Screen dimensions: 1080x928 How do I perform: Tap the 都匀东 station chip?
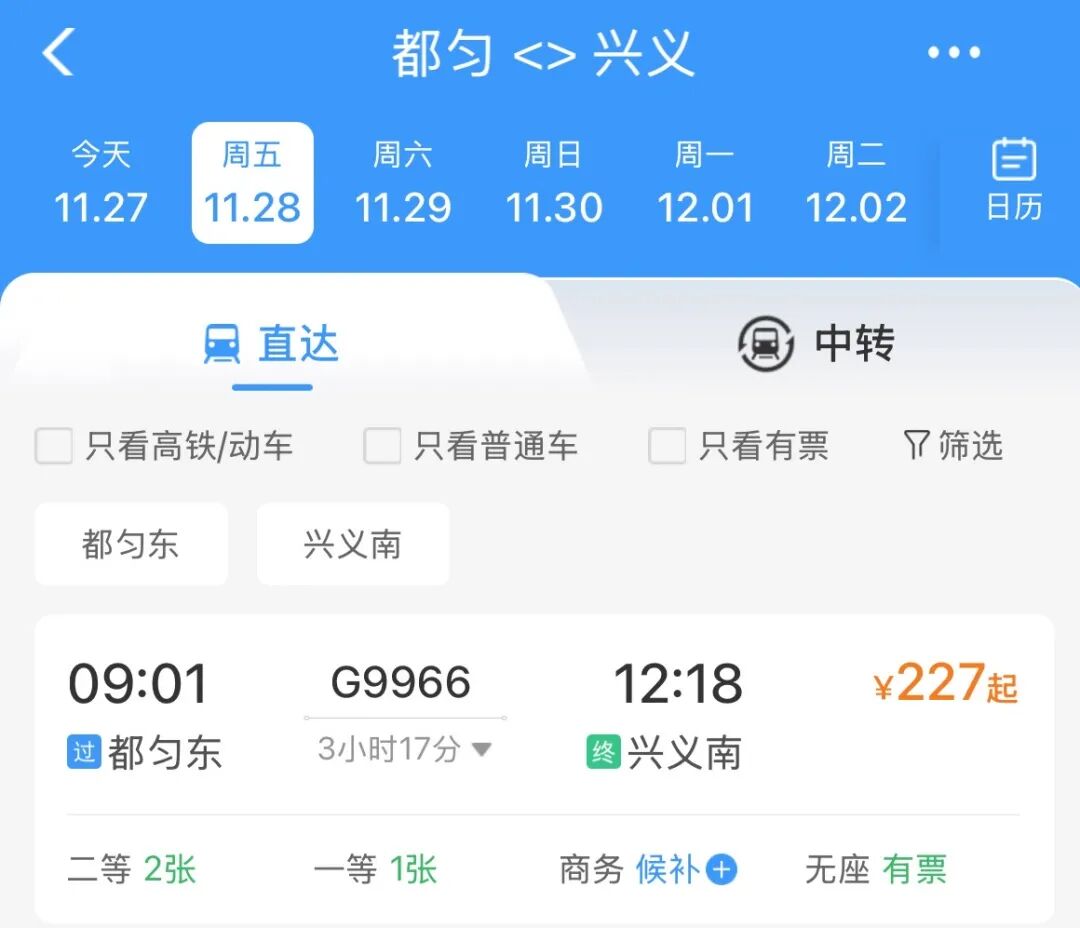tap(131, 544)
